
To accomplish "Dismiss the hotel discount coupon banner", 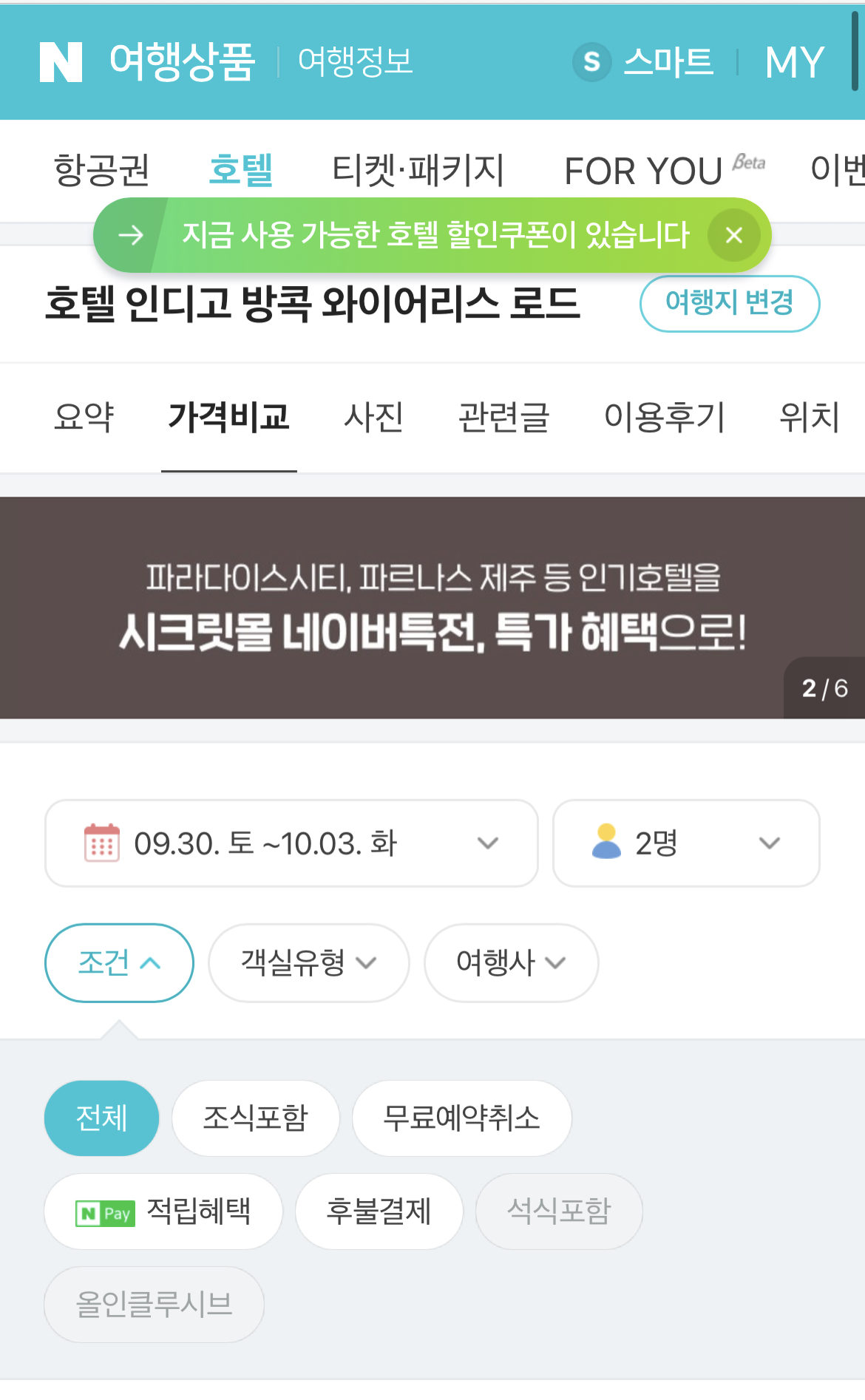I will tap(733, 235).
